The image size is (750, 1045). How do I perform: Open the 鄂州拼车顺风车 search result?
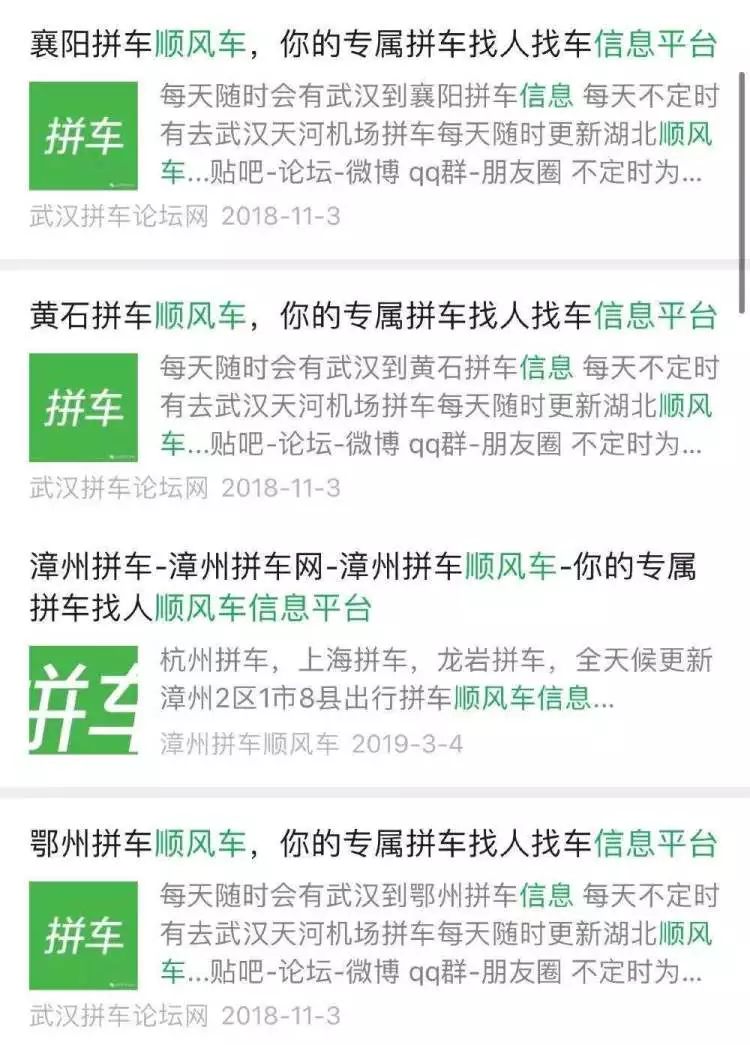(372, 843)
